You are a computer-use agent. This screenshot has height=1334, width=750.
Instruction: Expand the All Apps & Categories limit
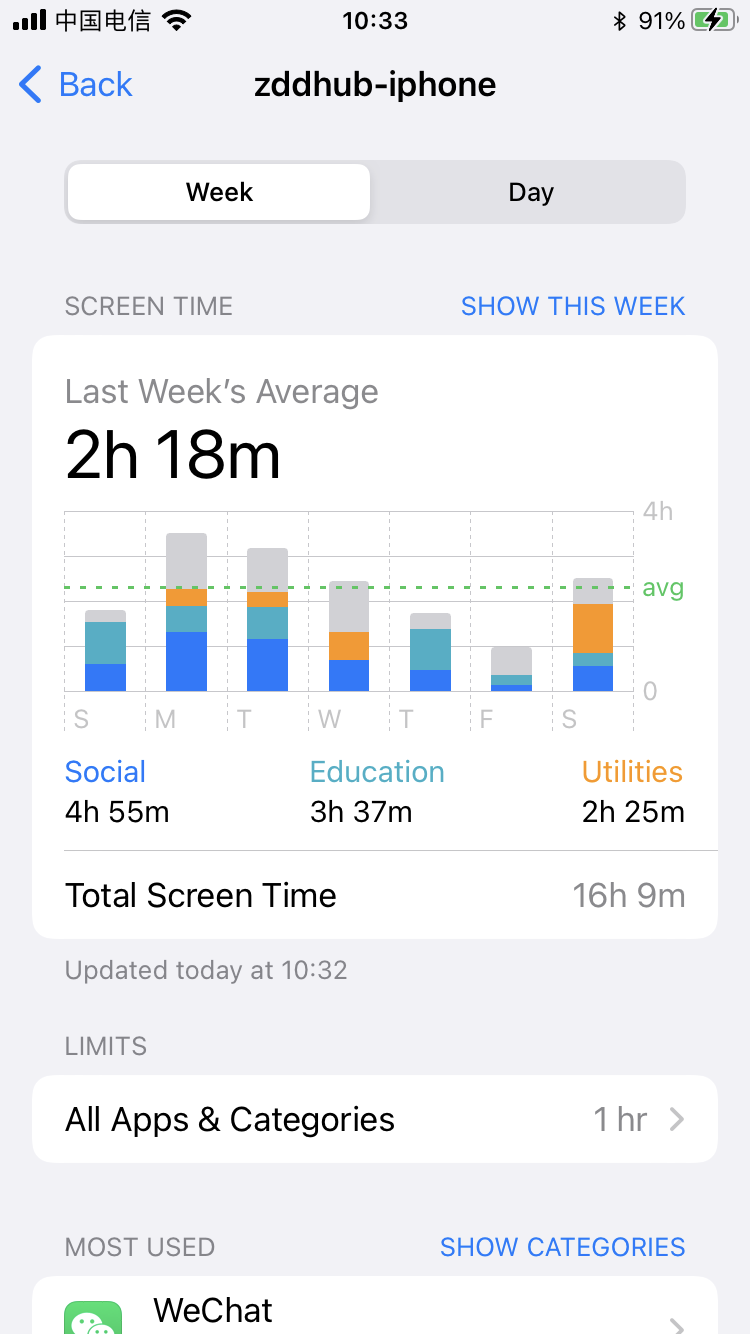point(375,1119)
